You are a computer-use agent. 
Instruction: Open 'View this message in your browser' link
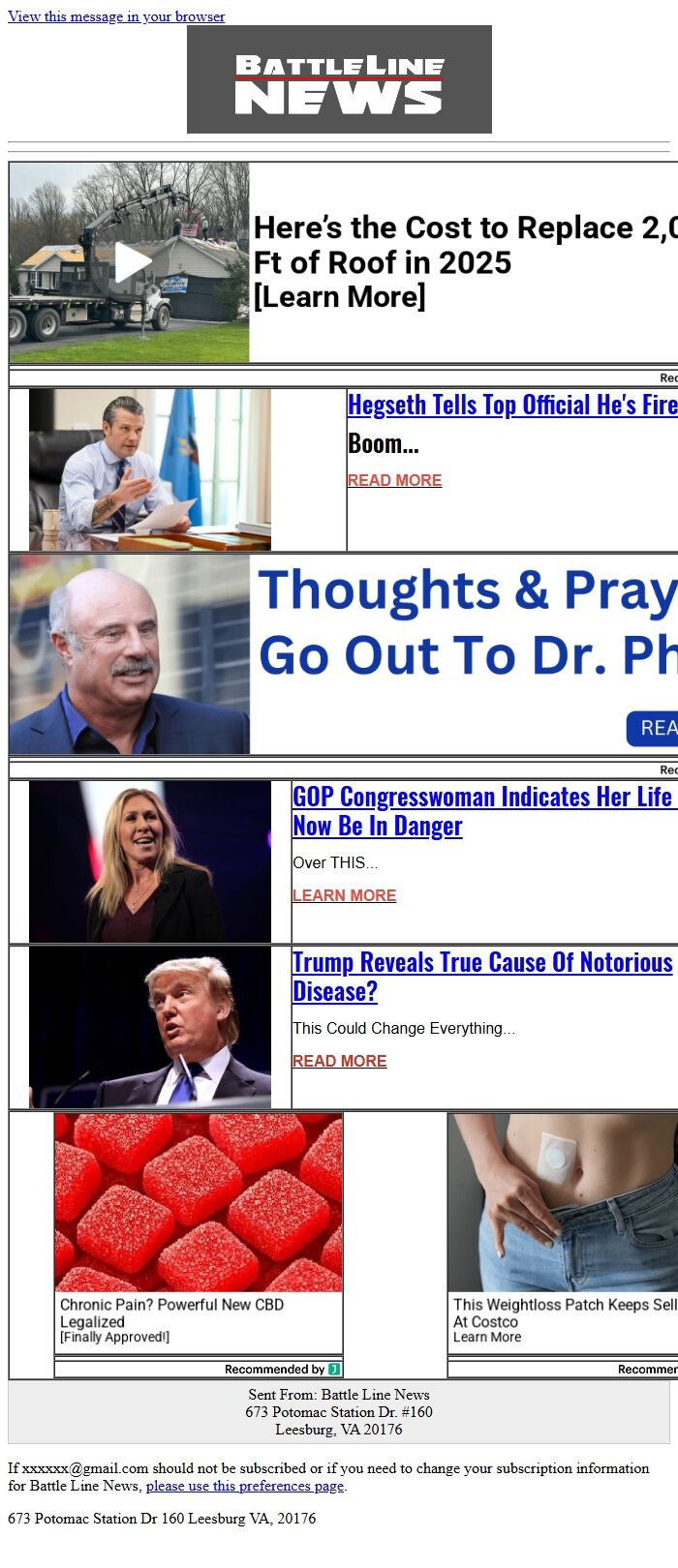[x=116, y=16]
